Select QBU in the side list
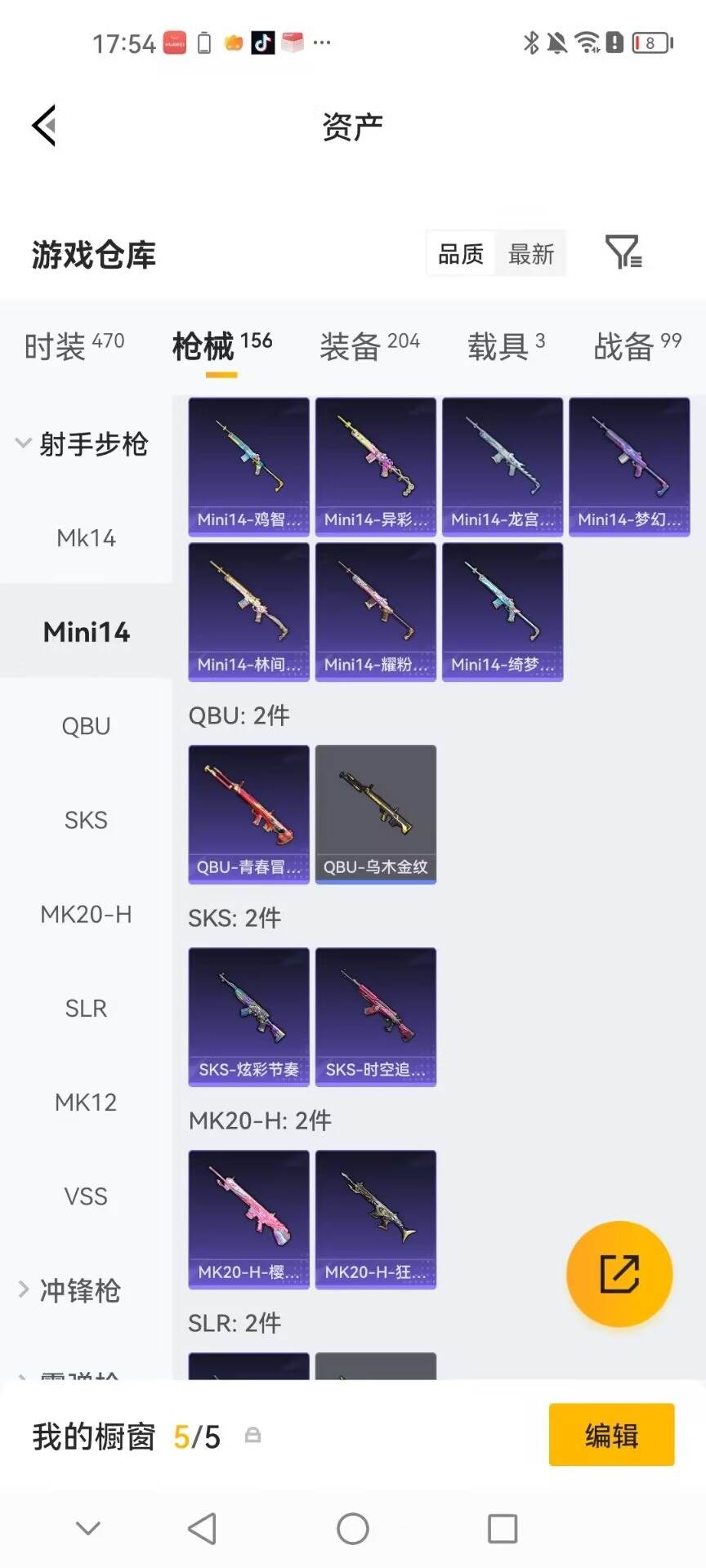This screenshot has width=706, height=1568. [x=86, y=726]
